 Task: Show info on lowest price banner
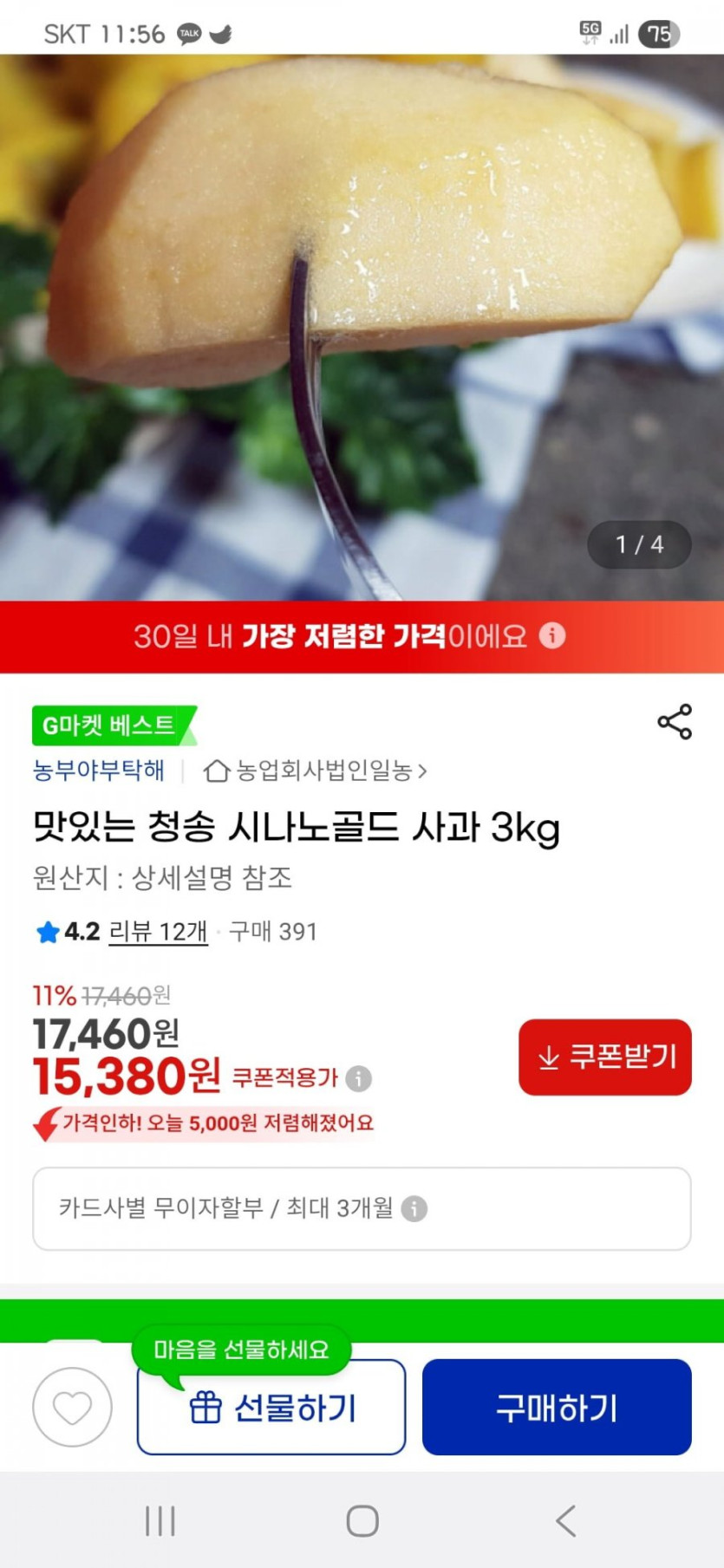(552, 635)
